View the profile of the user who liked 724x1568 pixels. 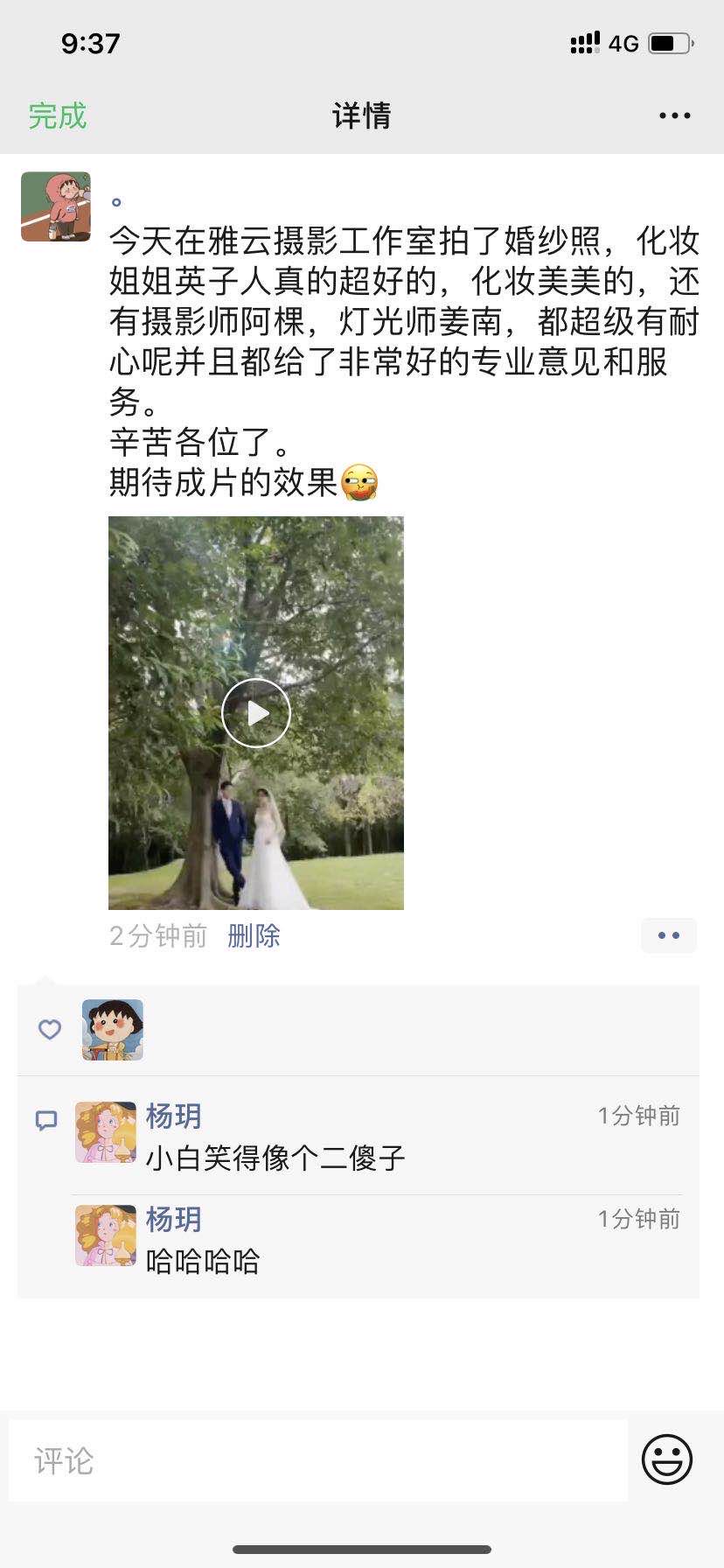coord(113,1030)
